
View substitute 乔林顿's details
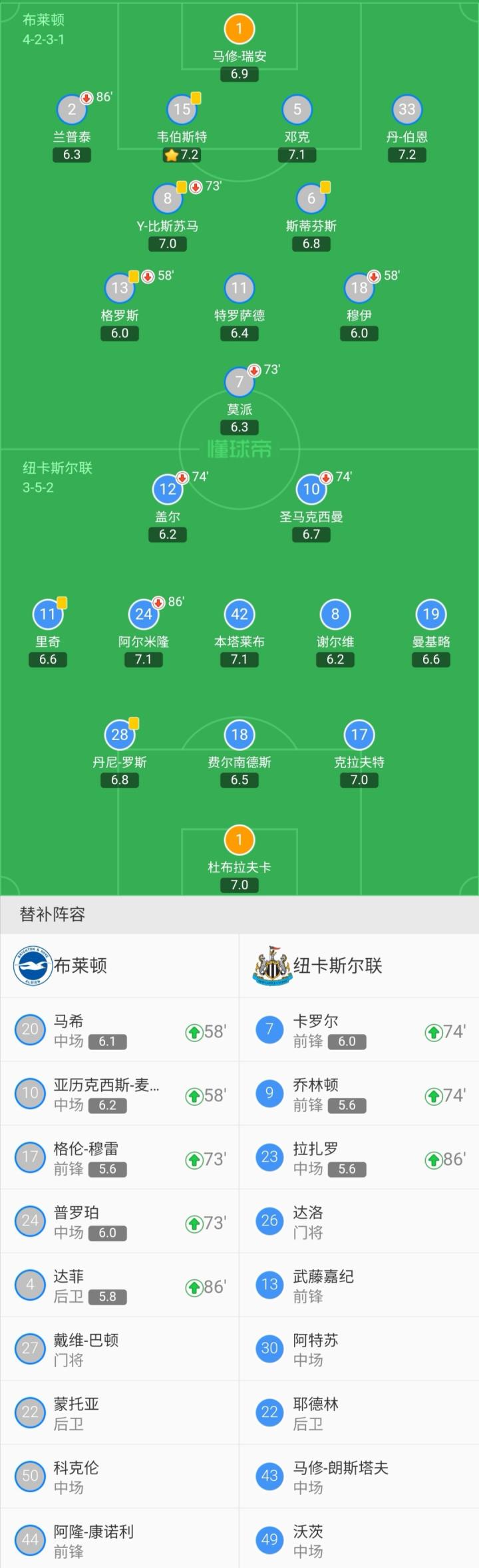click(359, 1093)
